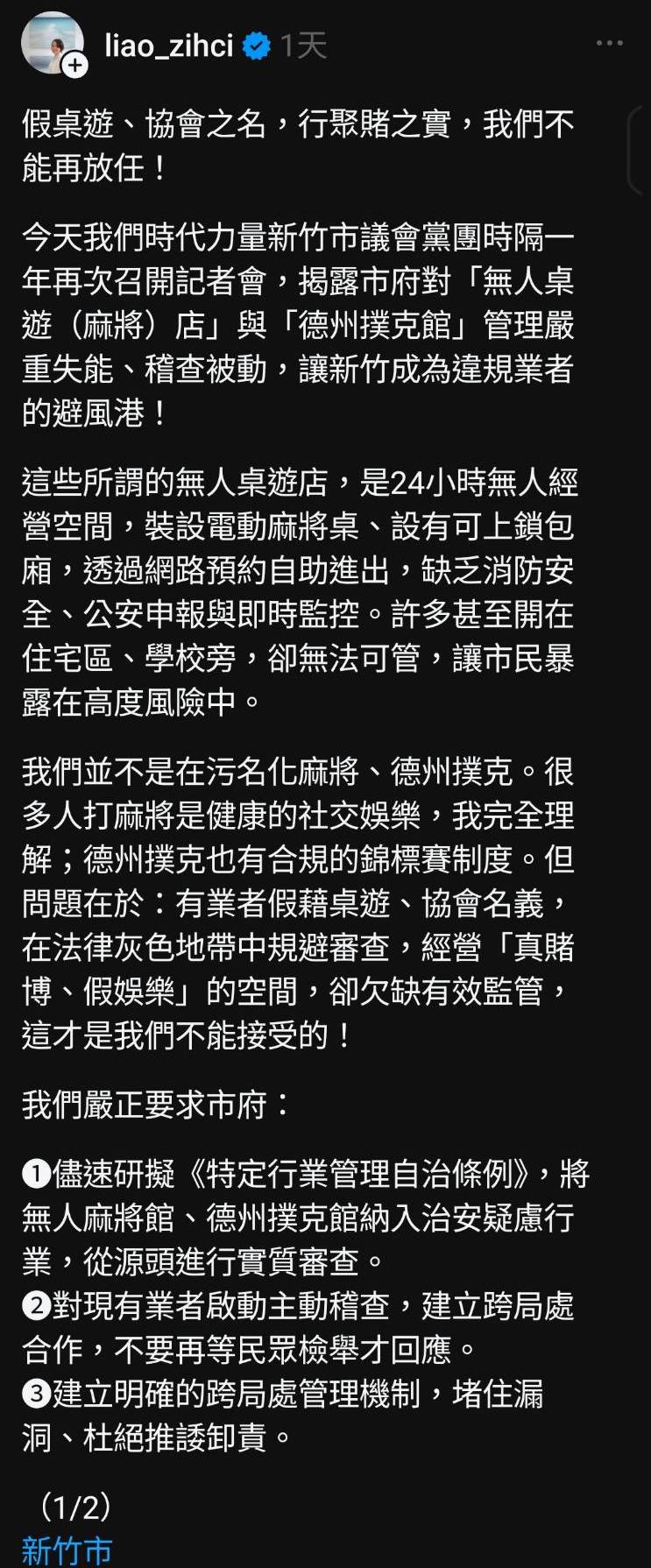Open liao_zihci's profile from username
Screen dimensions: 651x1568
click(x=168, y=45)
